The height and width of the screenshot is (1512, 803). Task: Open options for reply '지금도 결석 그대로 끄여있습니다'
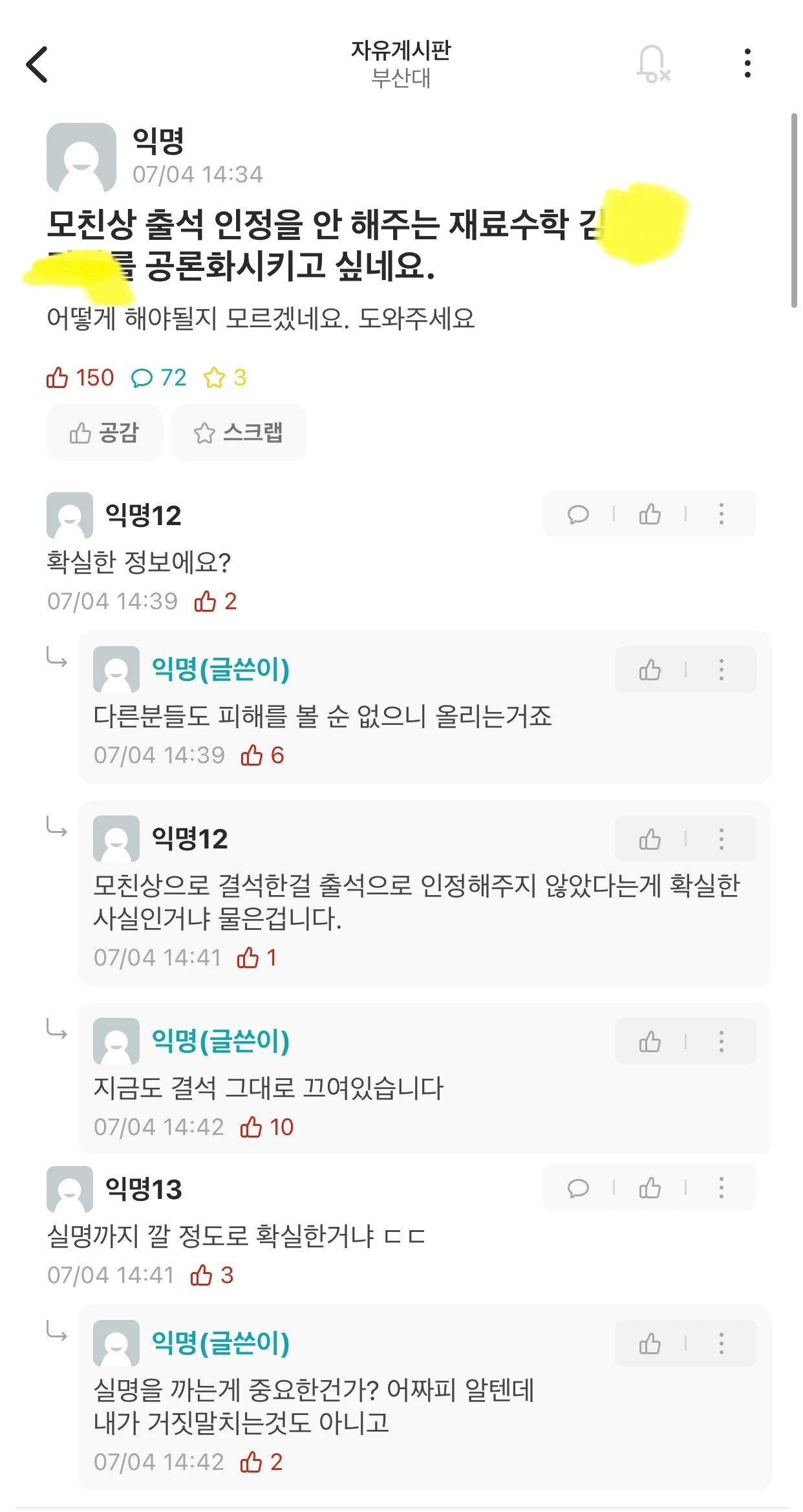[722, 1042]
